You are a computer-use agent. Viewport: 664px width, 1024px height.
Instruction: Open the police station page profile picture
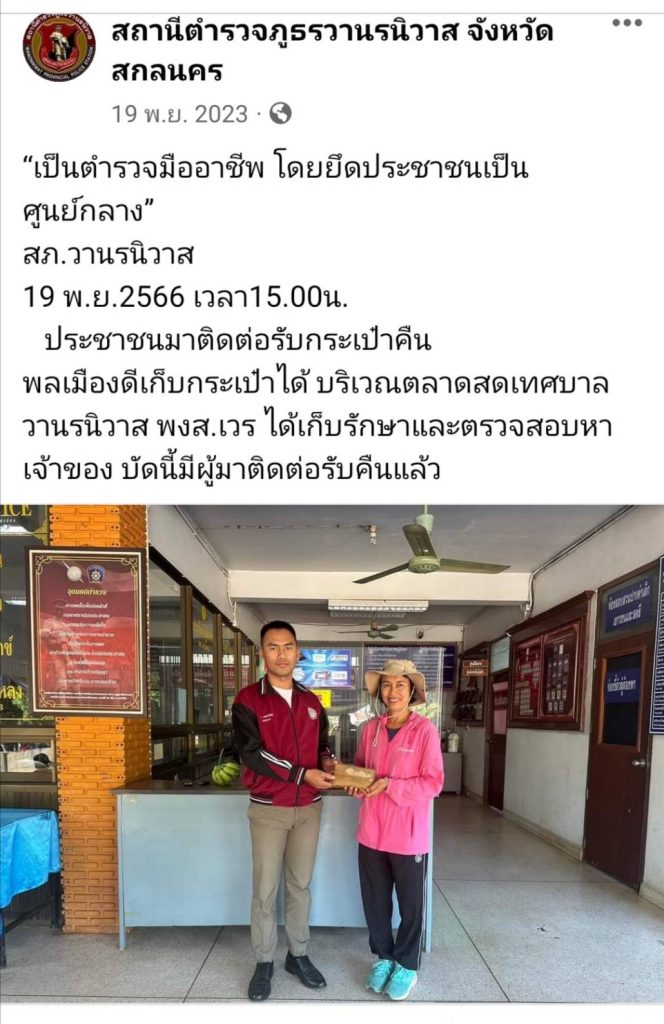click(59, 48)
